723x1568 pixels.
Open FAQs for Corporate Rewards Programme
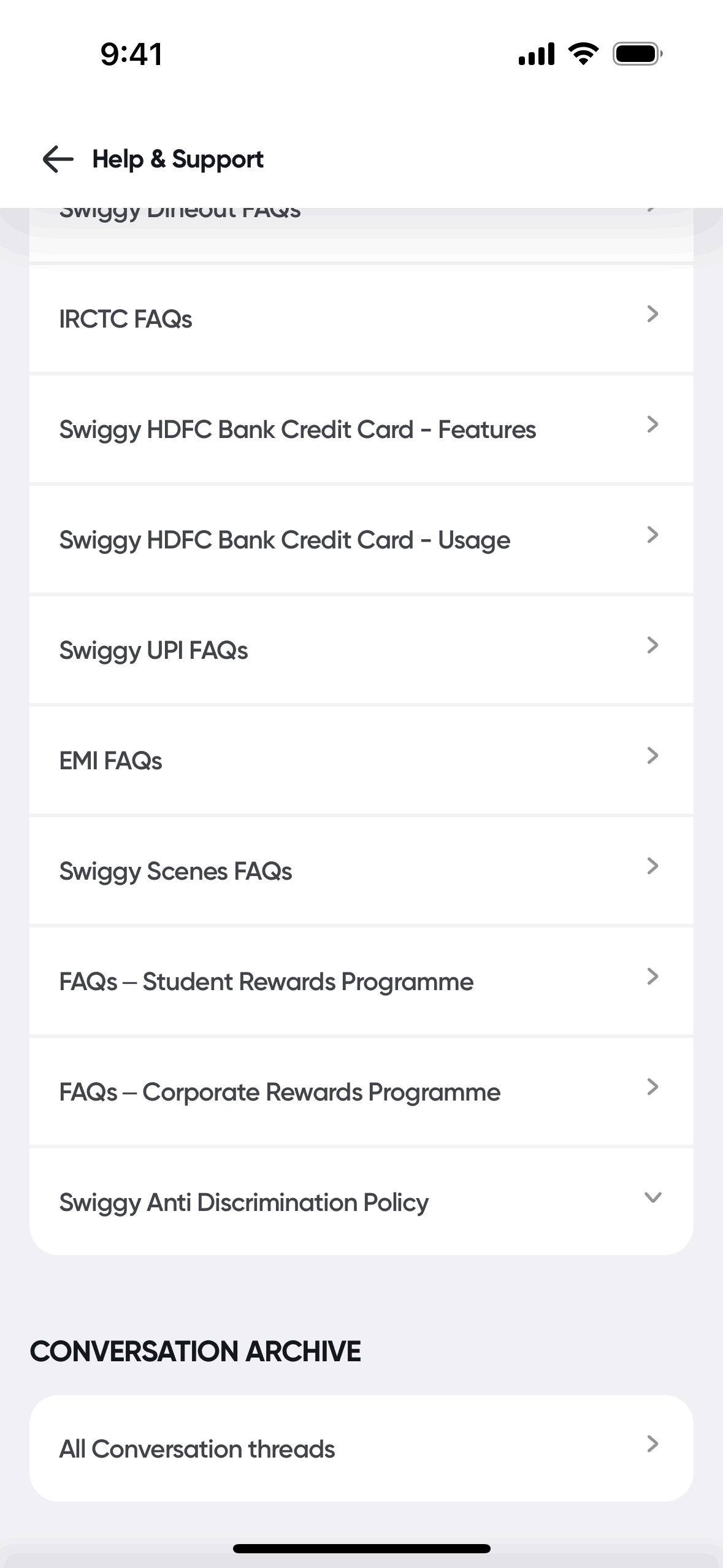[361, 1092]
